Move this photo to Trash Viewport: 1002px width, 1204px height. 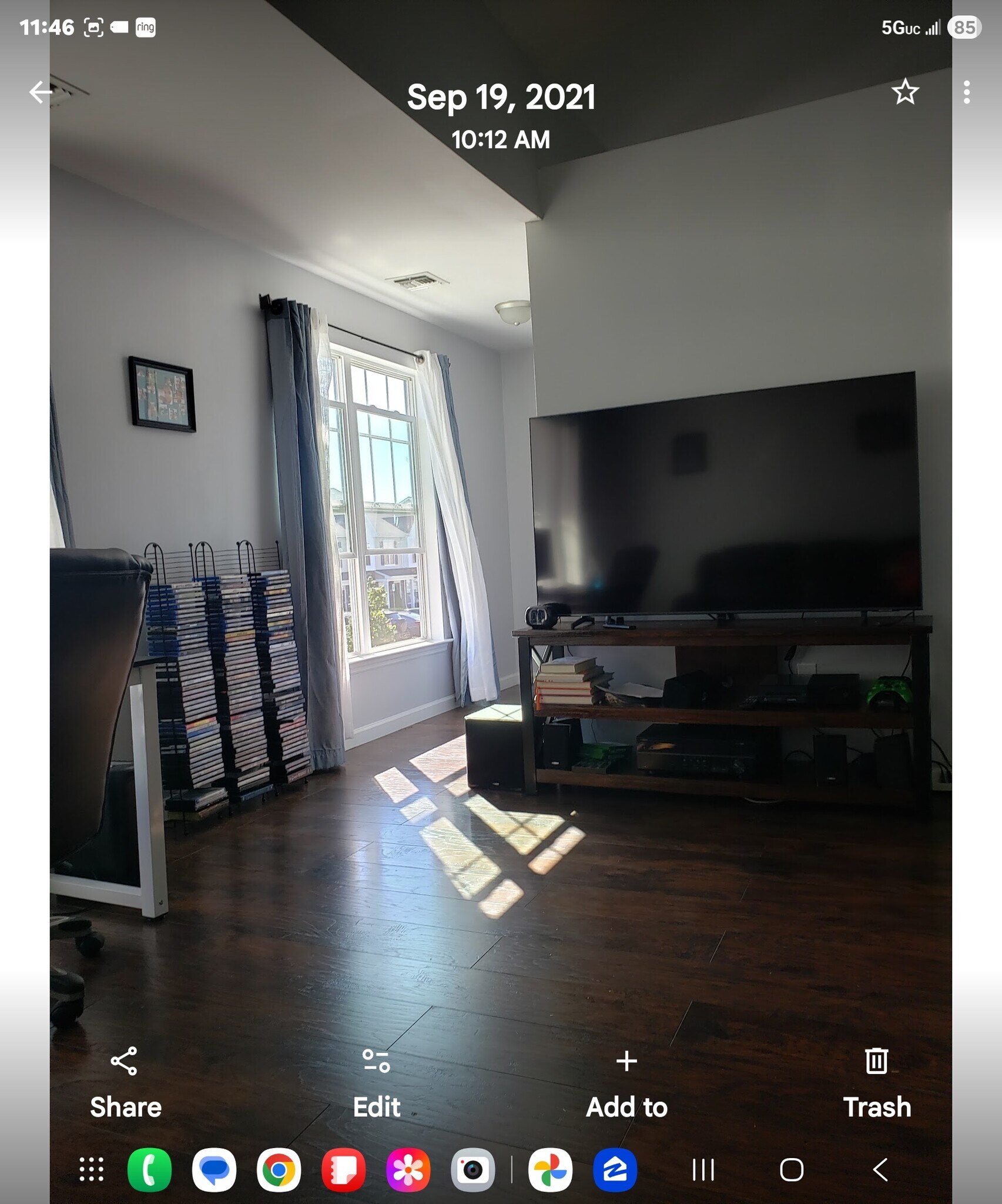pyautogui.click(x=876, y=1083)
